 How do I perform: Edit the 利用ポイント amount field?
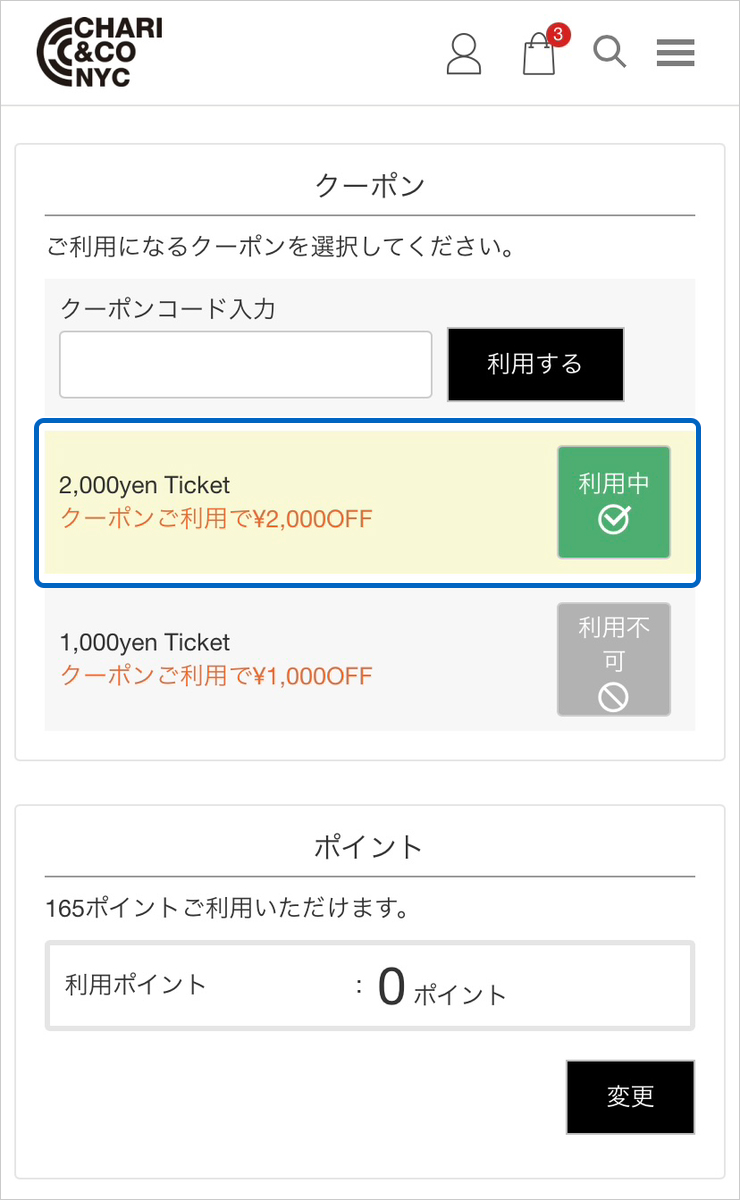pos(370,986)
